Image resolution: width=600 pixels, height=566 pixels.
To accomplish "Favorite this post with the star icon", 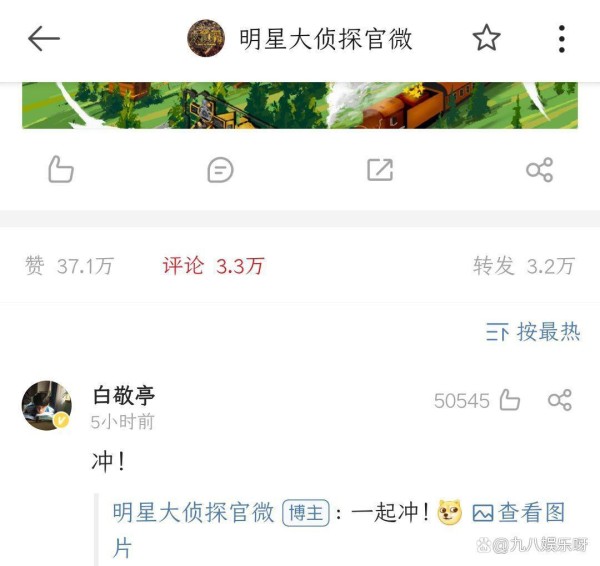I will 486,39.
